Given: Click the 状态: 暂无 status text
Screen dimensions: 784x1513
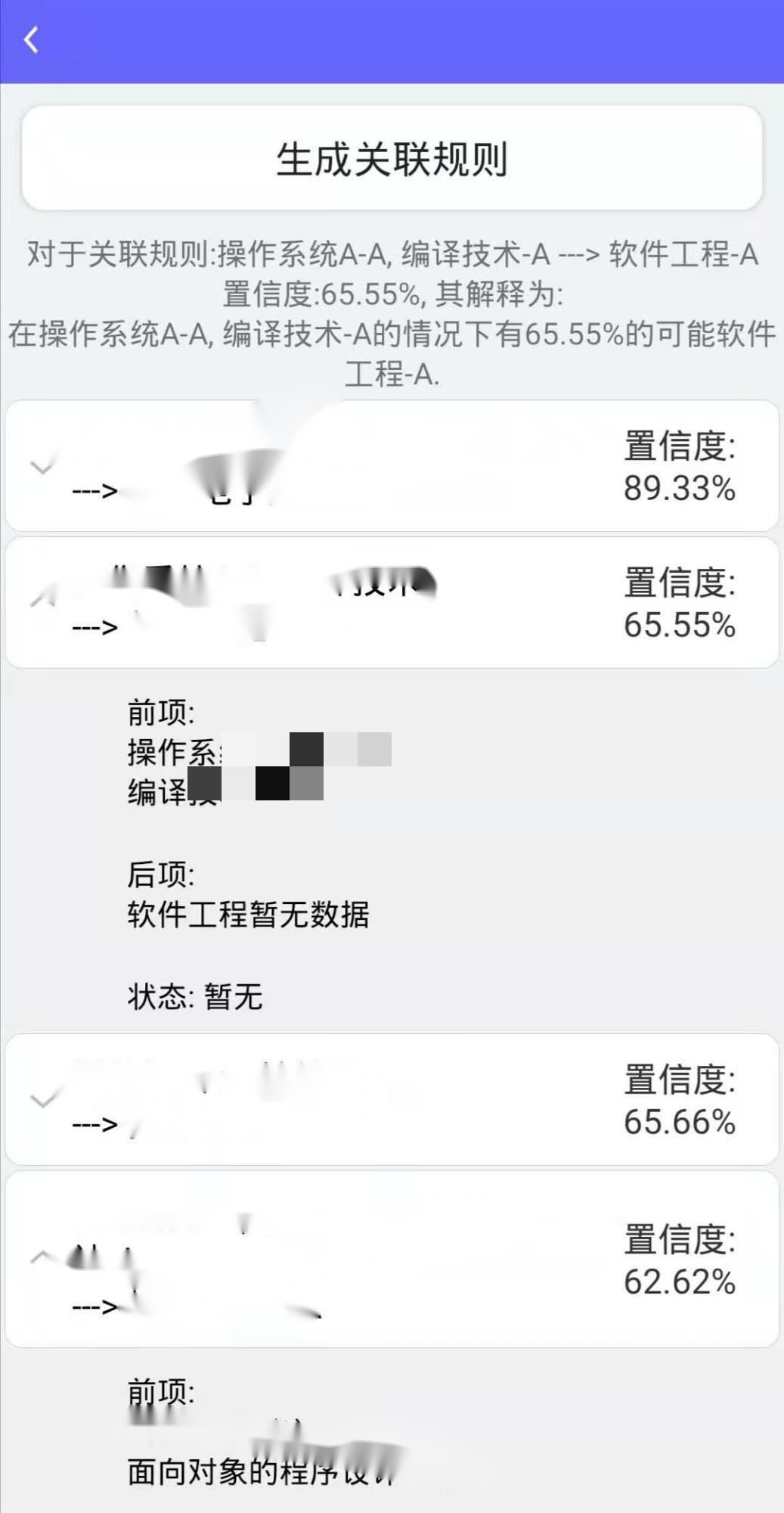Looking at the screenshot, I should pyautogui.click(x=193, y=997).
